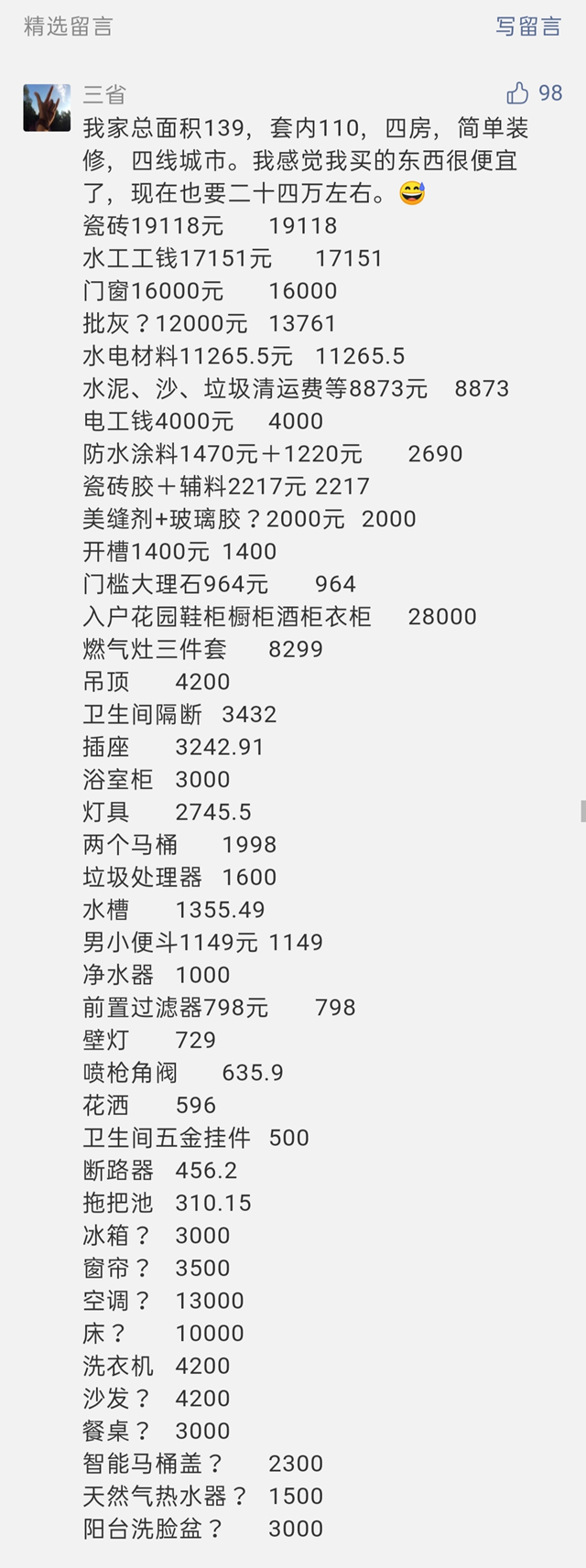
Task: Open 三省's profile avatar
Action: [47, 107]
